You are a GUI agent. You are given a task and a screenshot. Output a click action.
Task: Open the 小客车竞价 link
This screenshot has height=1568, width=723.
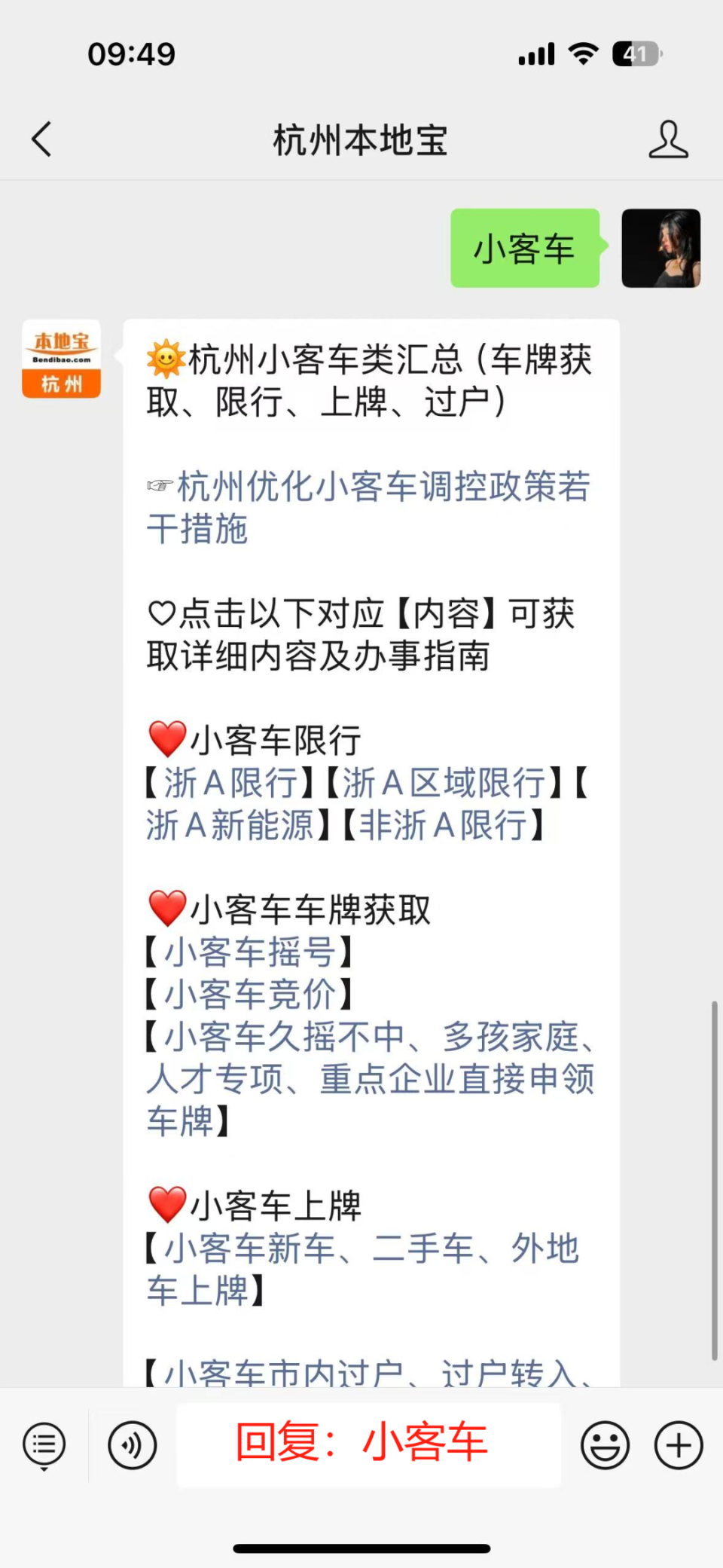tap(250, 994)
